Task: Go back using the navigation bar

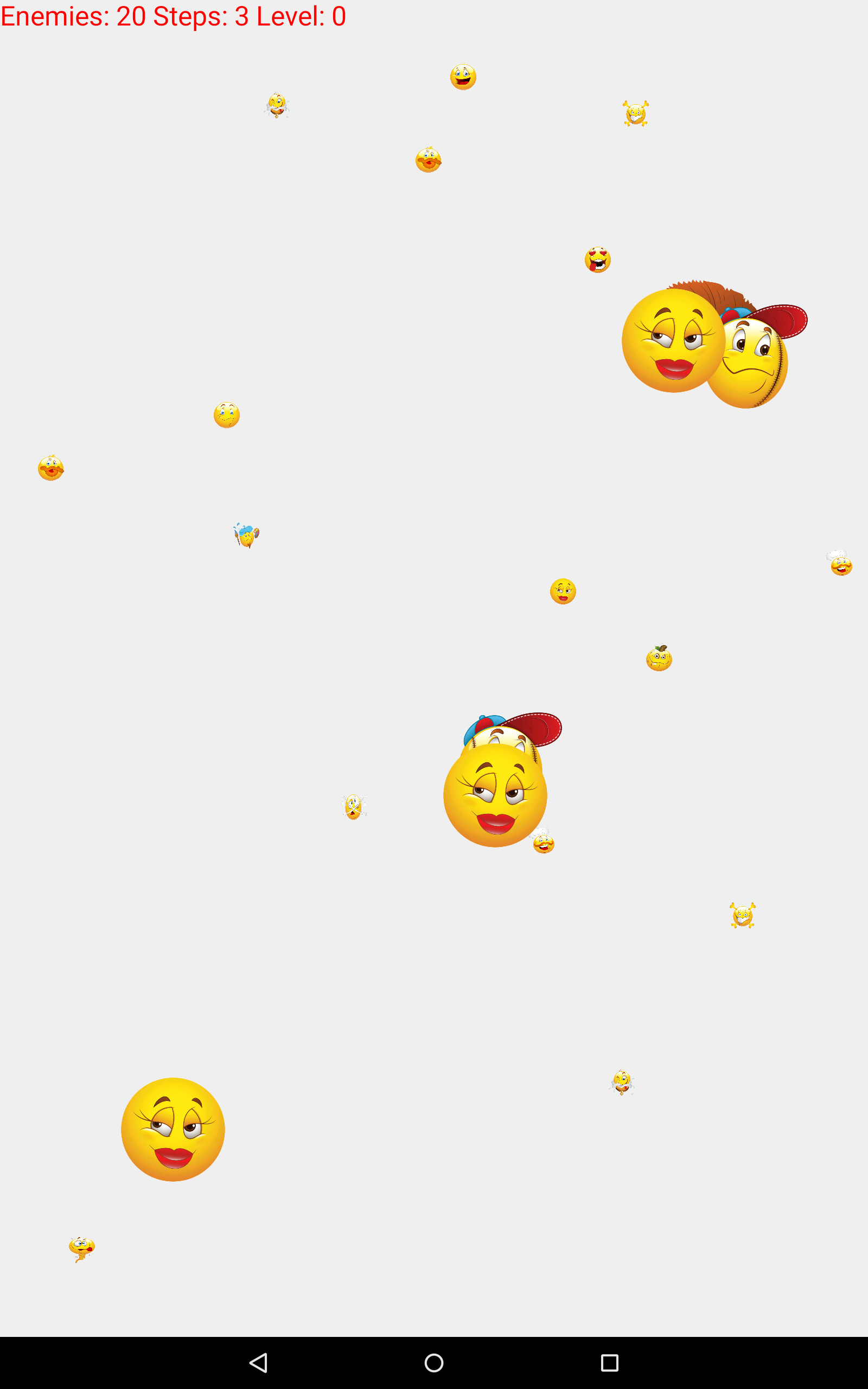Action: (258, 1362)
